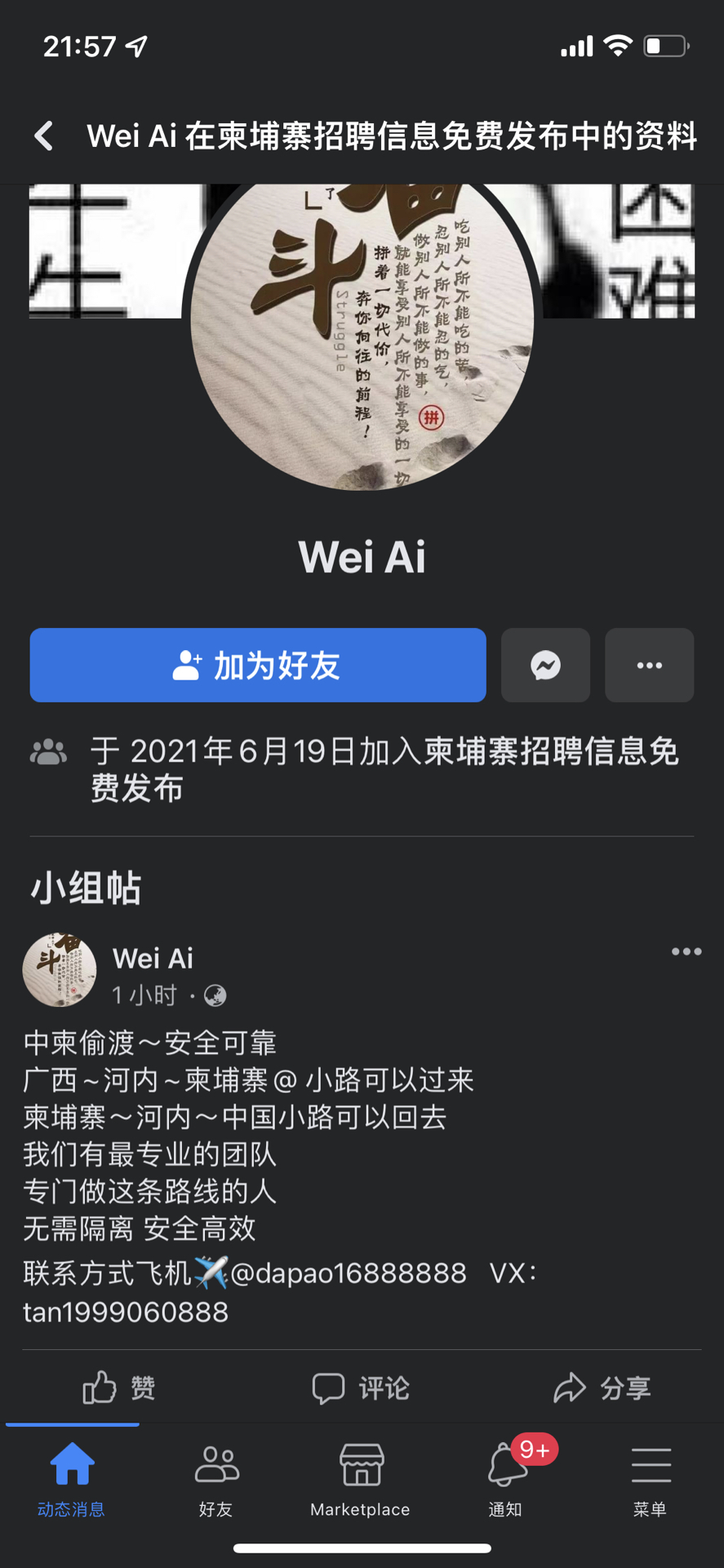Go back using the top-left arrow
The width and height of the screenshot is (724, 1568).
(x=44, y=136)
